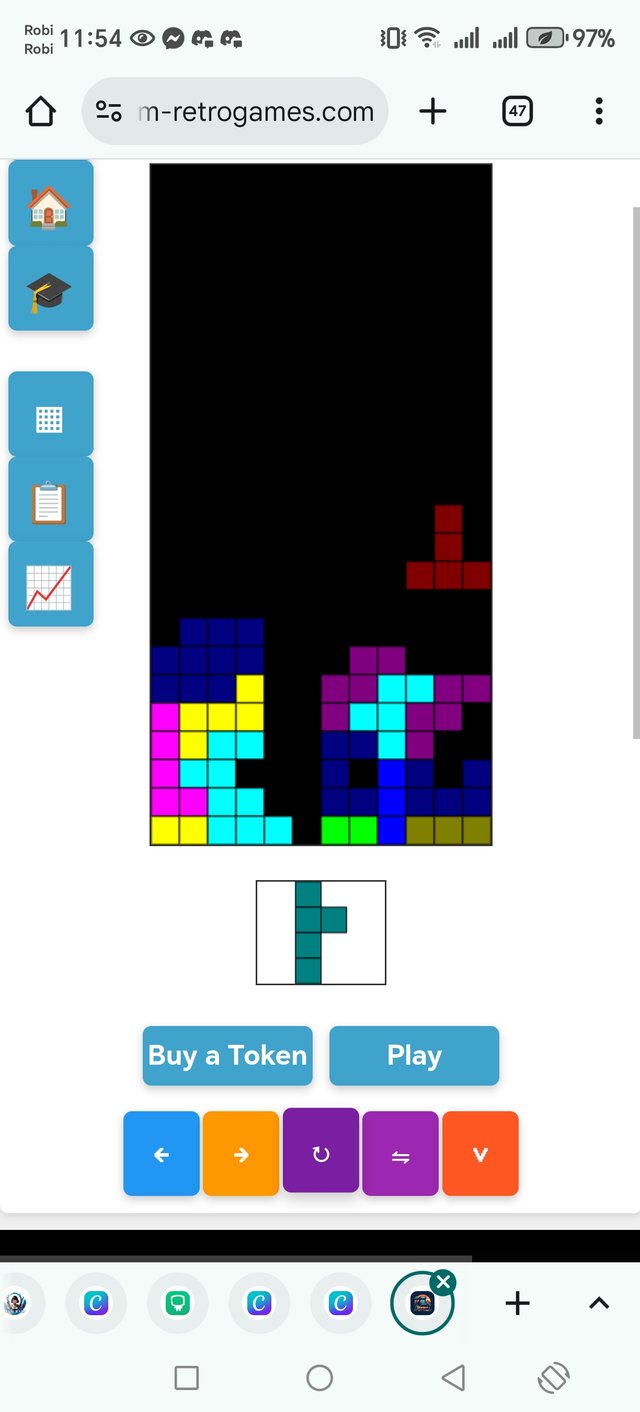Close the active tab in bottom strip
Screen dimensions: 640x1412
pyautogui.click(x=445, y=1281)
